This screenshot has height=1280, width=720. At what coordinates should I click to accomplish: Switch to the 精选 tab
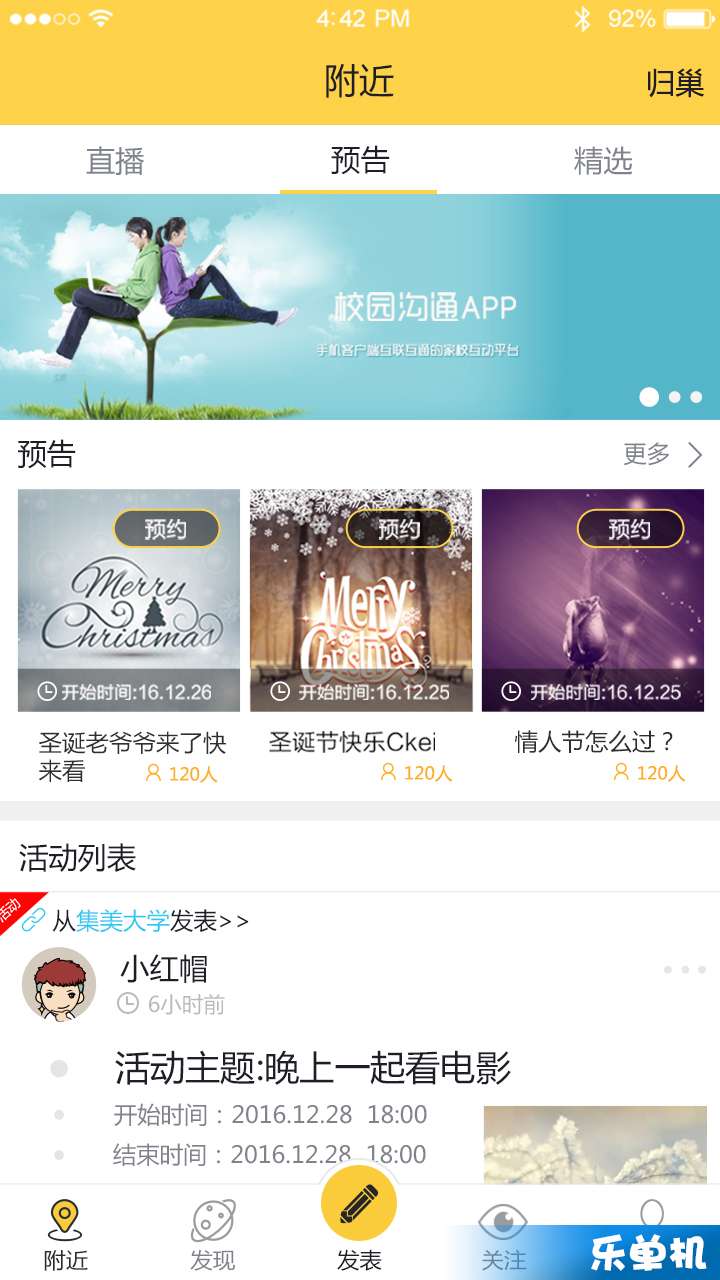point(603,161)
